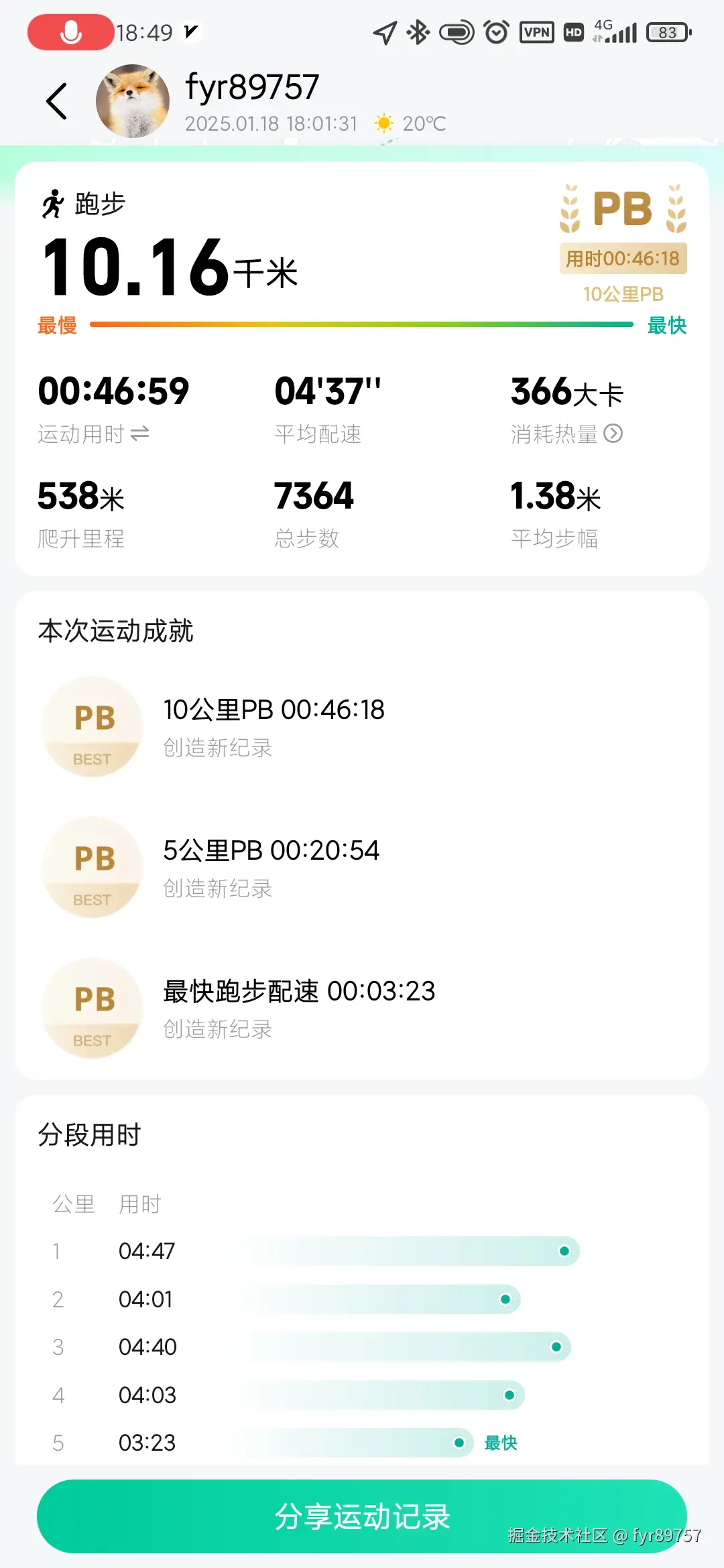This screenshot has width=724, height=1568.
Task: Click the gold PB laurel badge
Action: pos(622,209)
